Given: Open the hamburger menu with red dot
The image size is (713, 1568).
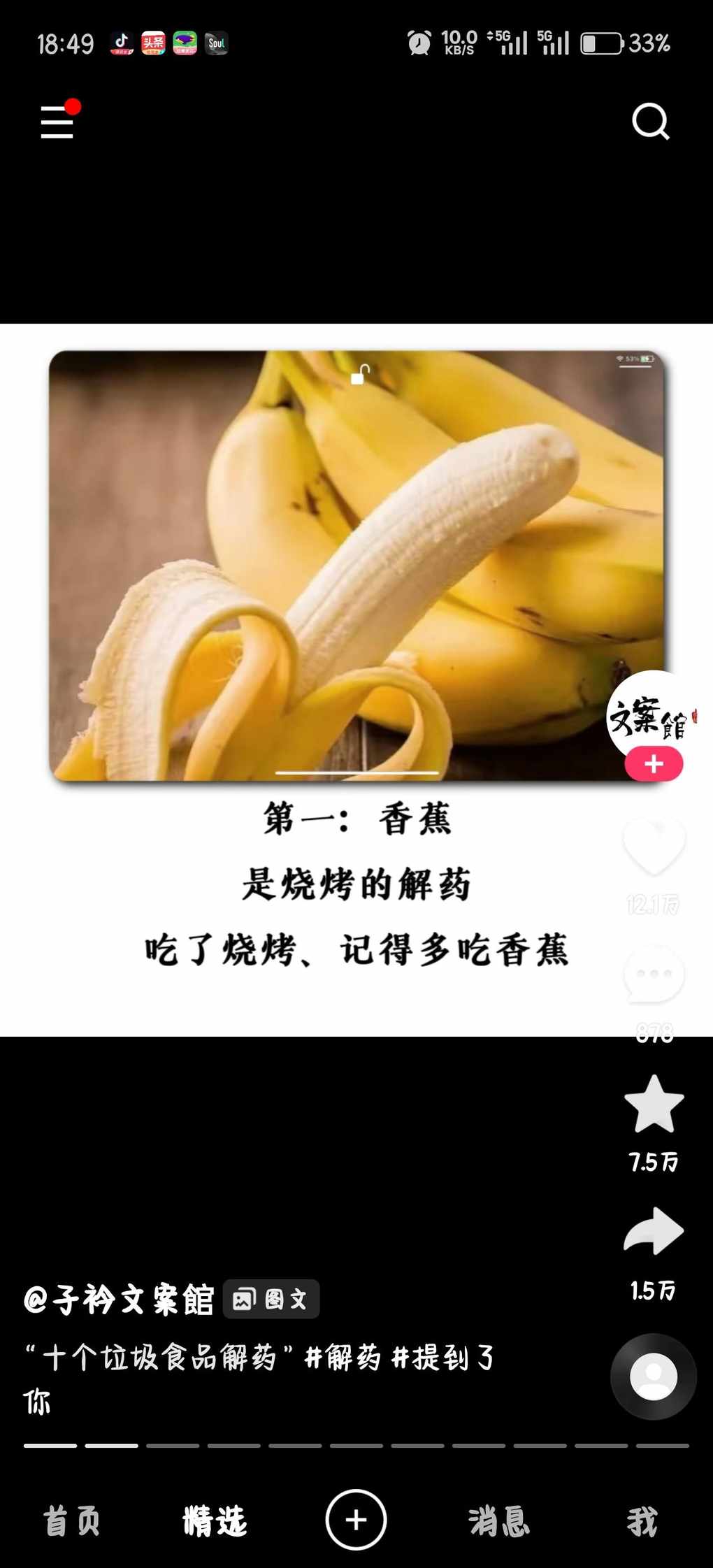Looking at the screenshot, I should 58,122.
